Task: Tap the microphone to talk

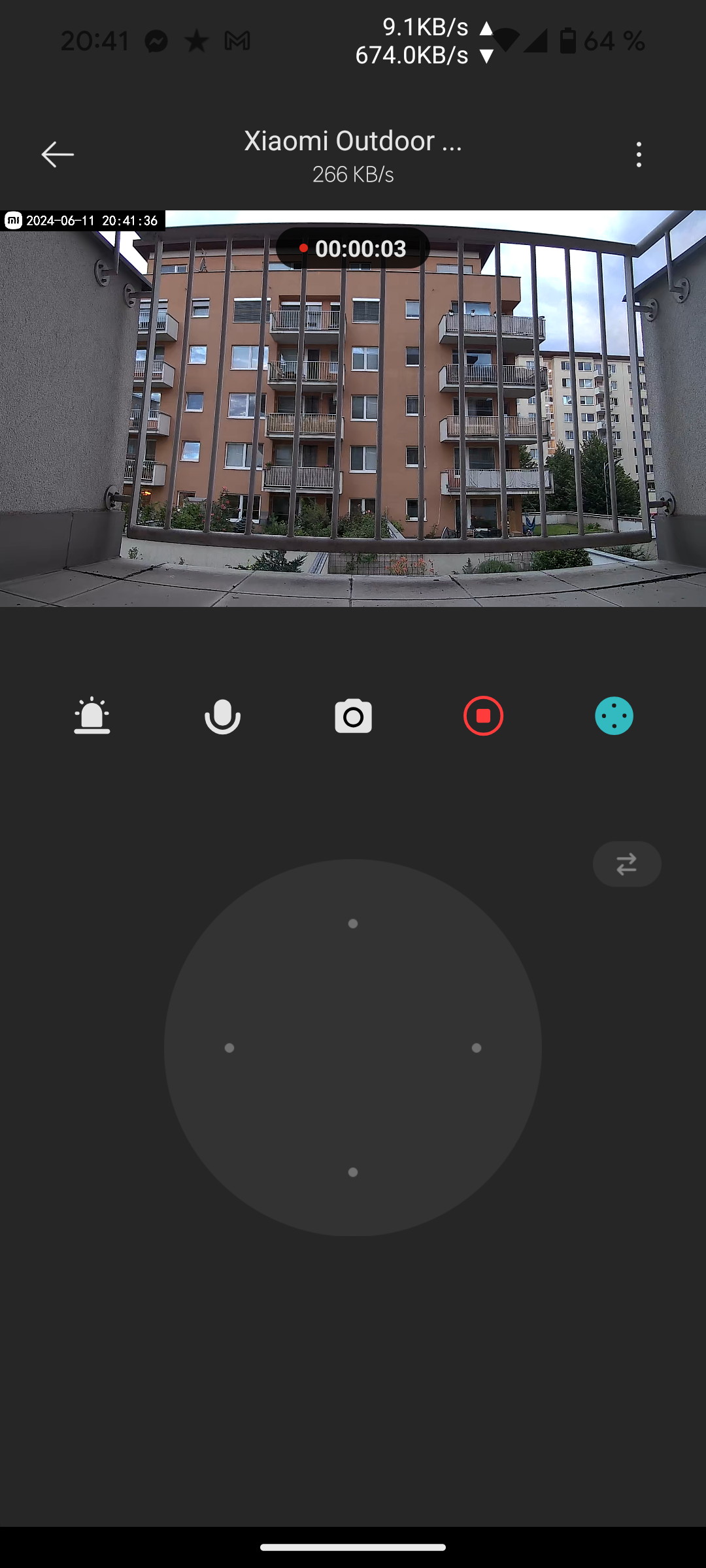Action: tap(222, 716)
